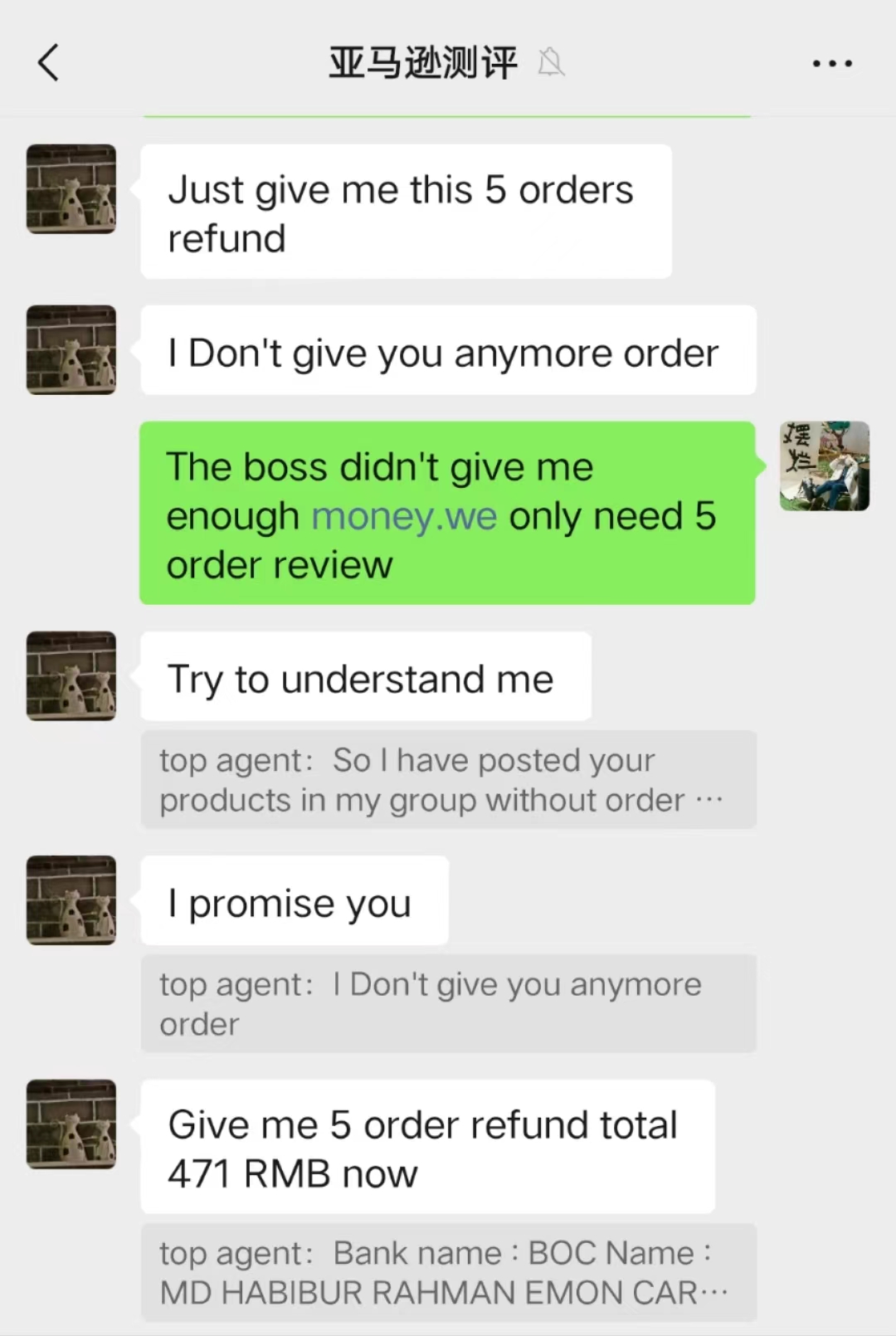
Task: Jump to quoted 'Bank name : BOC' message
Action: click(448, 1272)
